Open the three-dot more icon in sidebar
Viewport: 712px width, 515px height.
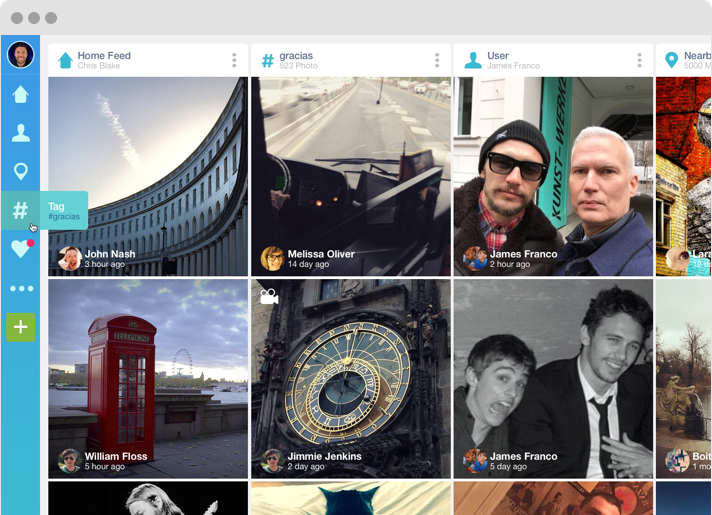21,288
